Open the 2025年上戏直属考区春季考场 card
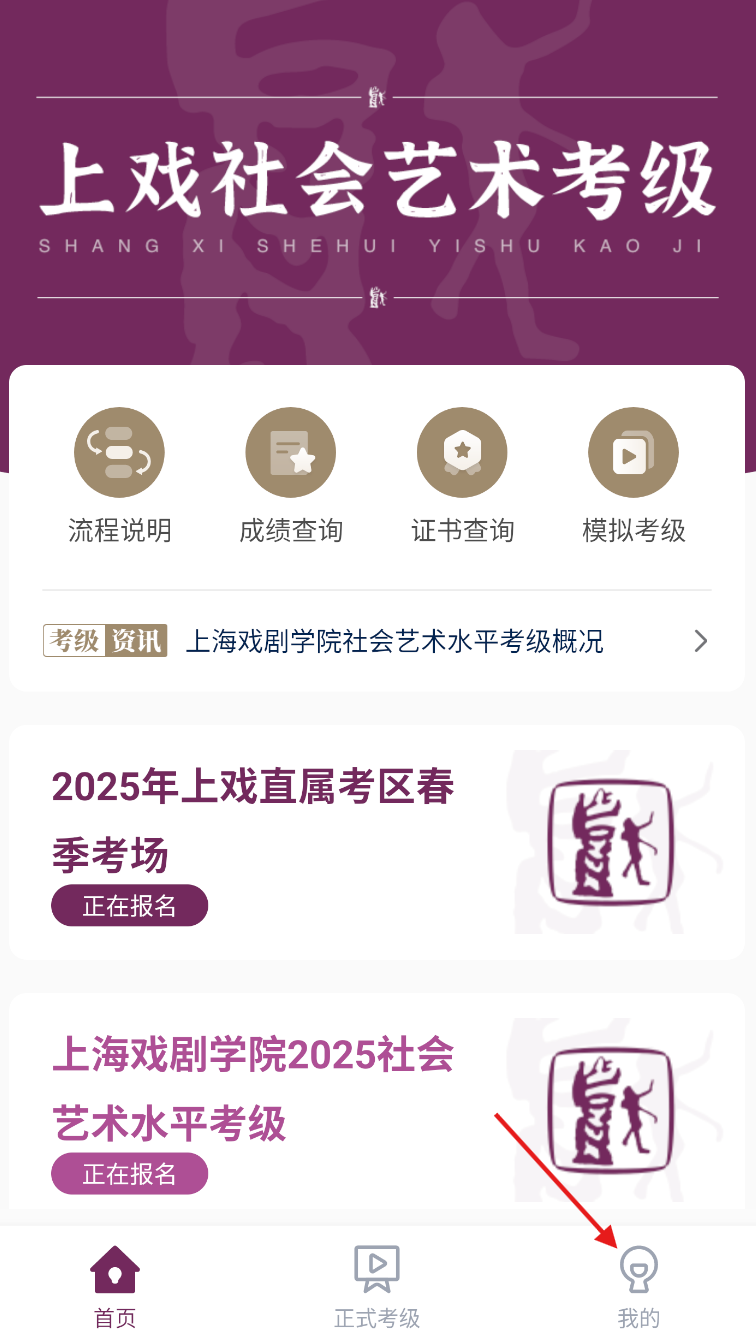This screenshot has width=756, height=1335. click(x=376, y=842)
